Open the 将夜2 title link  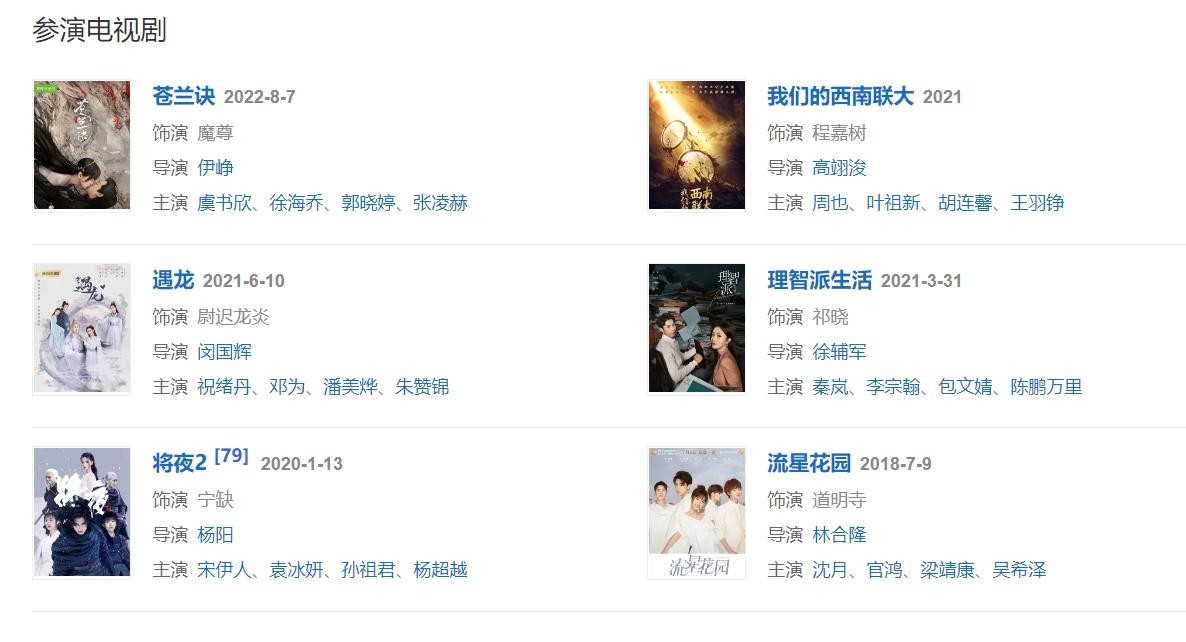point(179,463)
